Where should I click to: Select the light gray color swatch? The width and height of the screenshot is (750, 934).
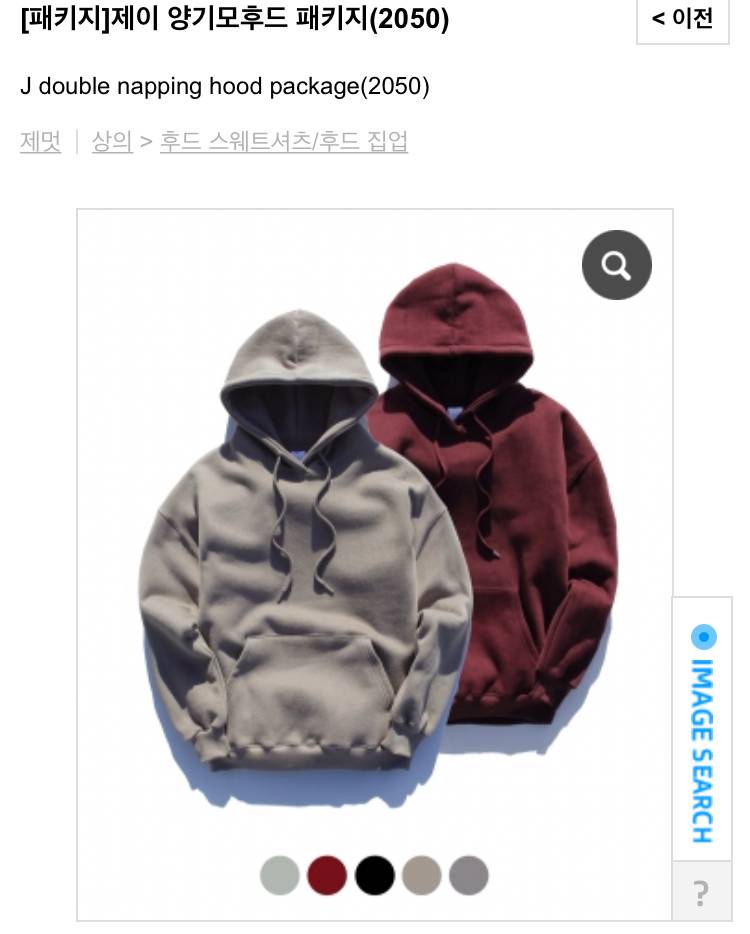280,875
